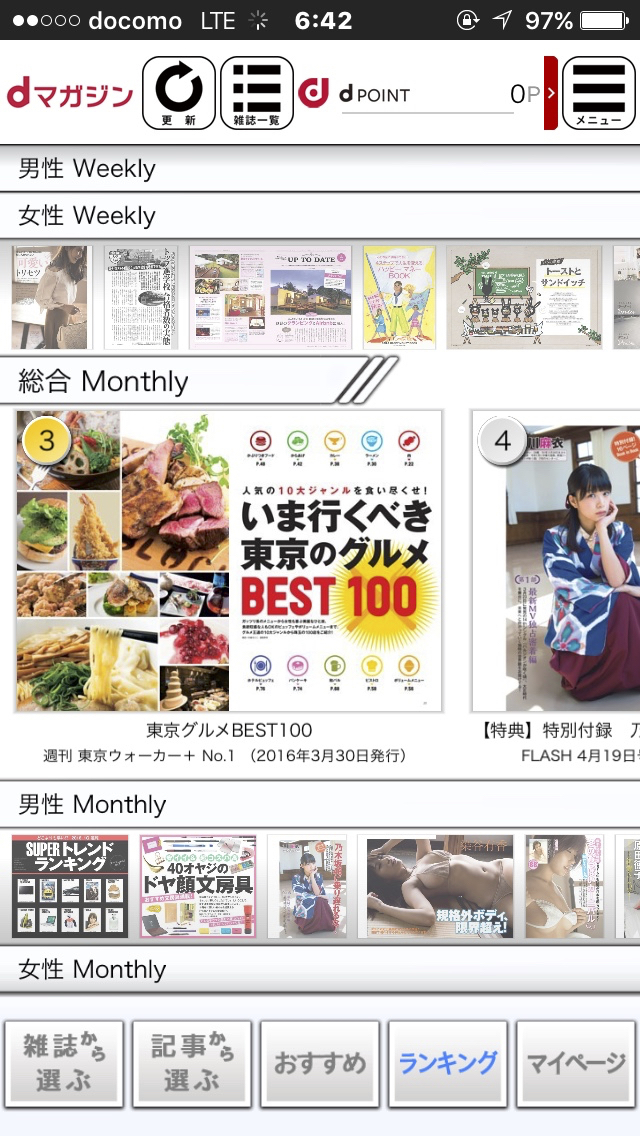
Task: Open the マイページ tab
Action: click(576, 1063)
